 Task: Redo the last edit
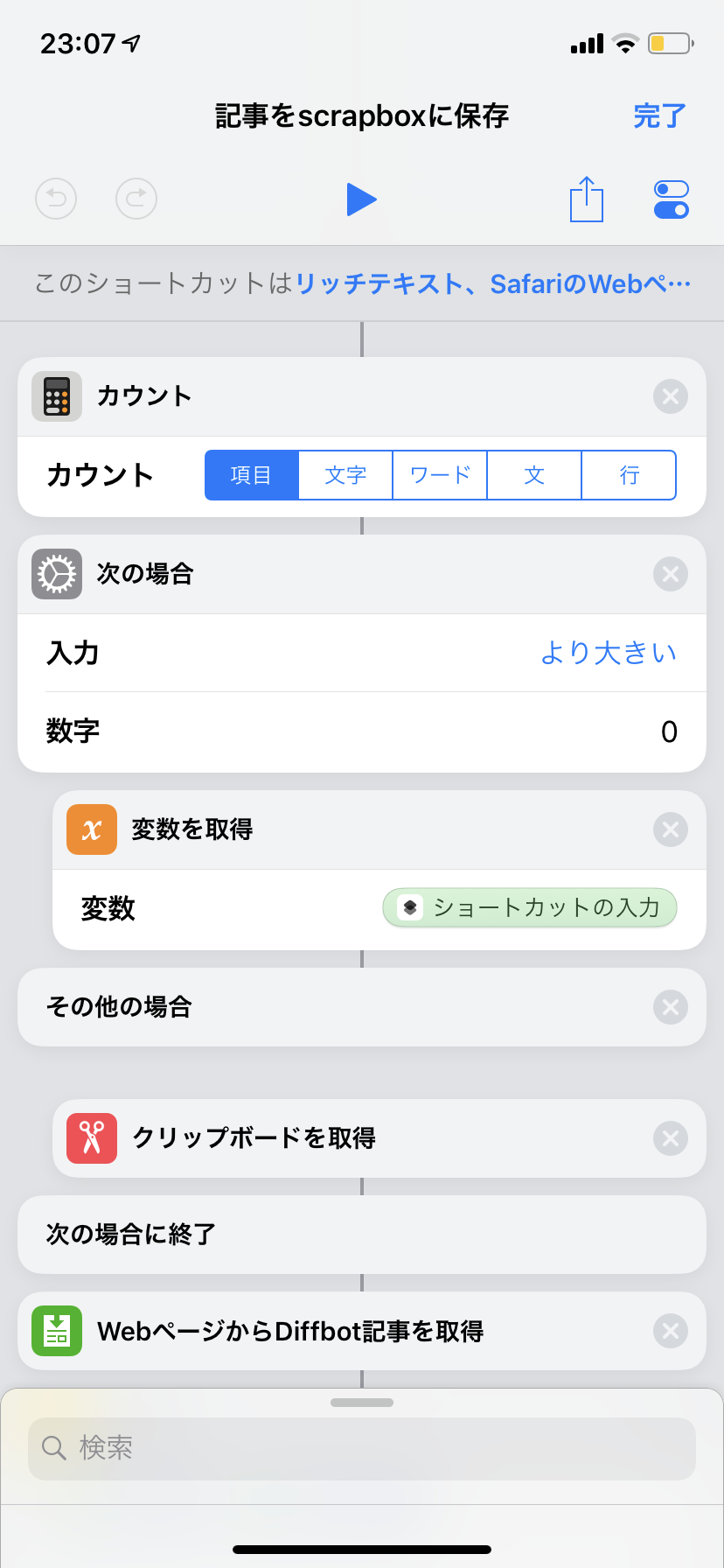pyautogui.click(x=136, y=199)
